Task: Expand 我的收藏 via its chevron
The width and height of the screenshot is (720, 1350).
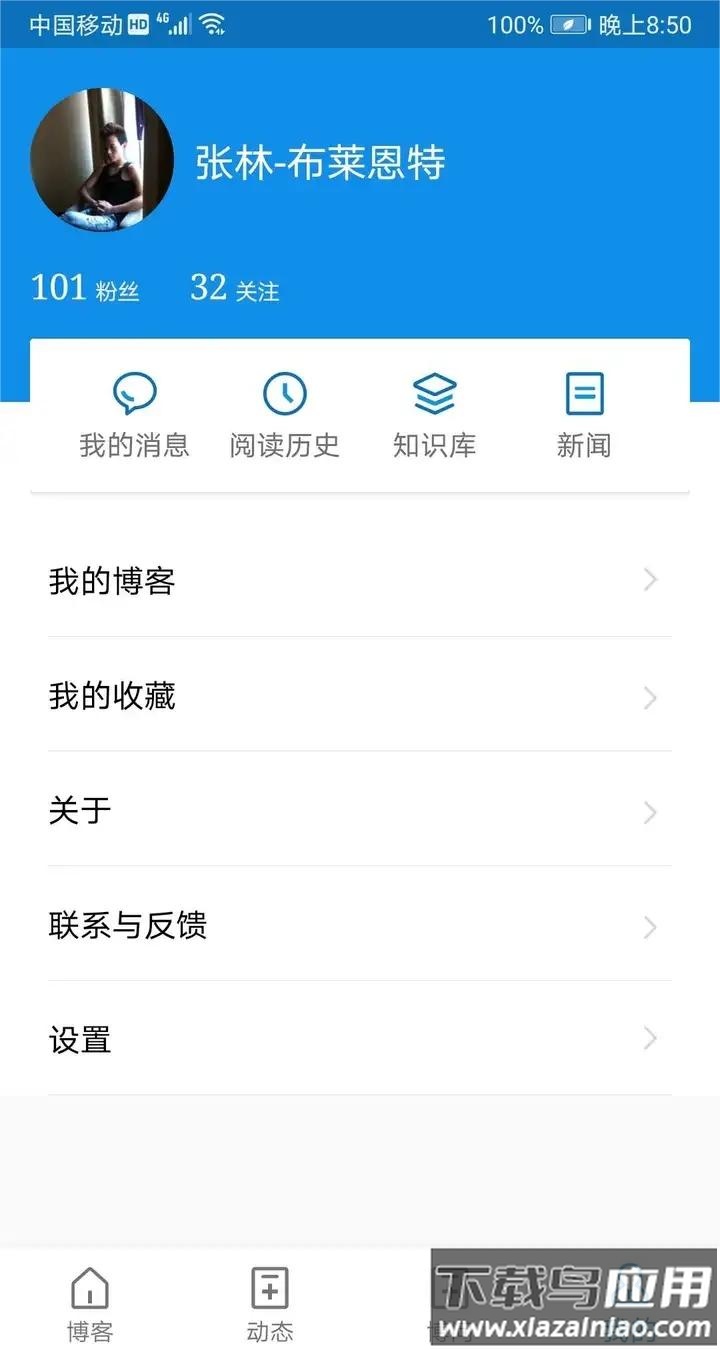Action: [x=651, y=697]
